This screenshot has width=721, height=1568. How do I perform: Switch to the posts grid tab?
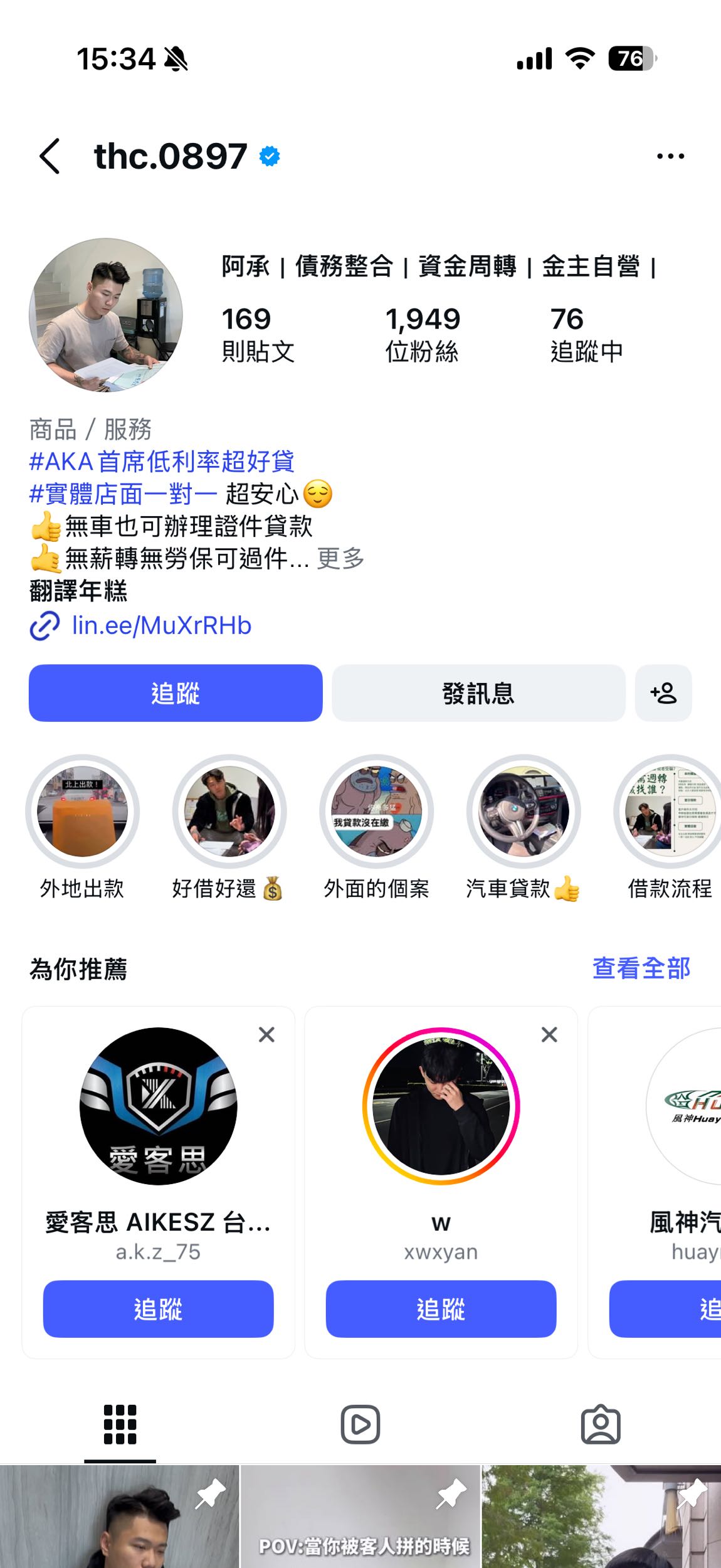tap(120, 1424)
